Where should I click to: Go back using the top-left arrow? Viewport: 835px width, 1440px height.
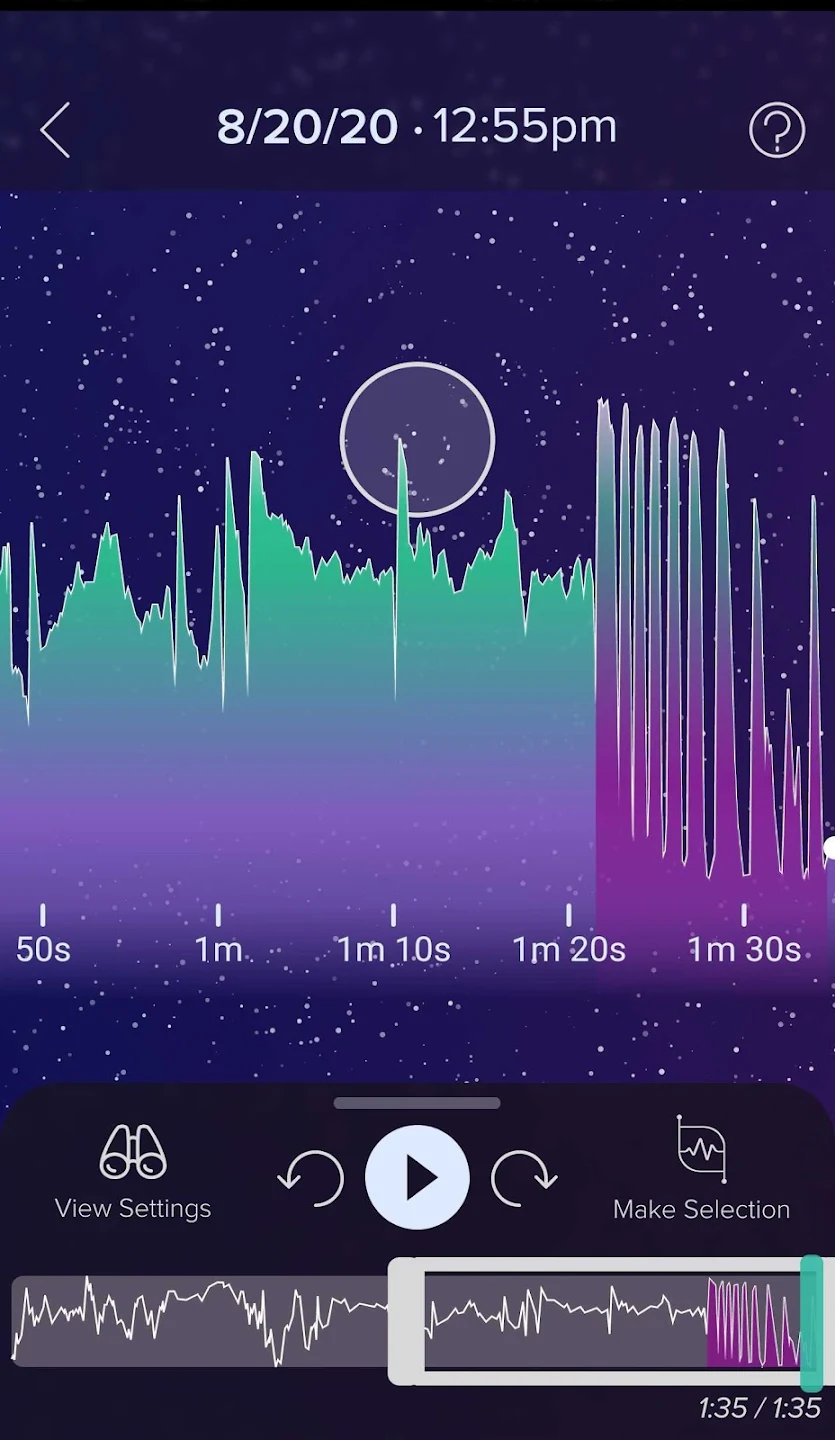[55, 130]
